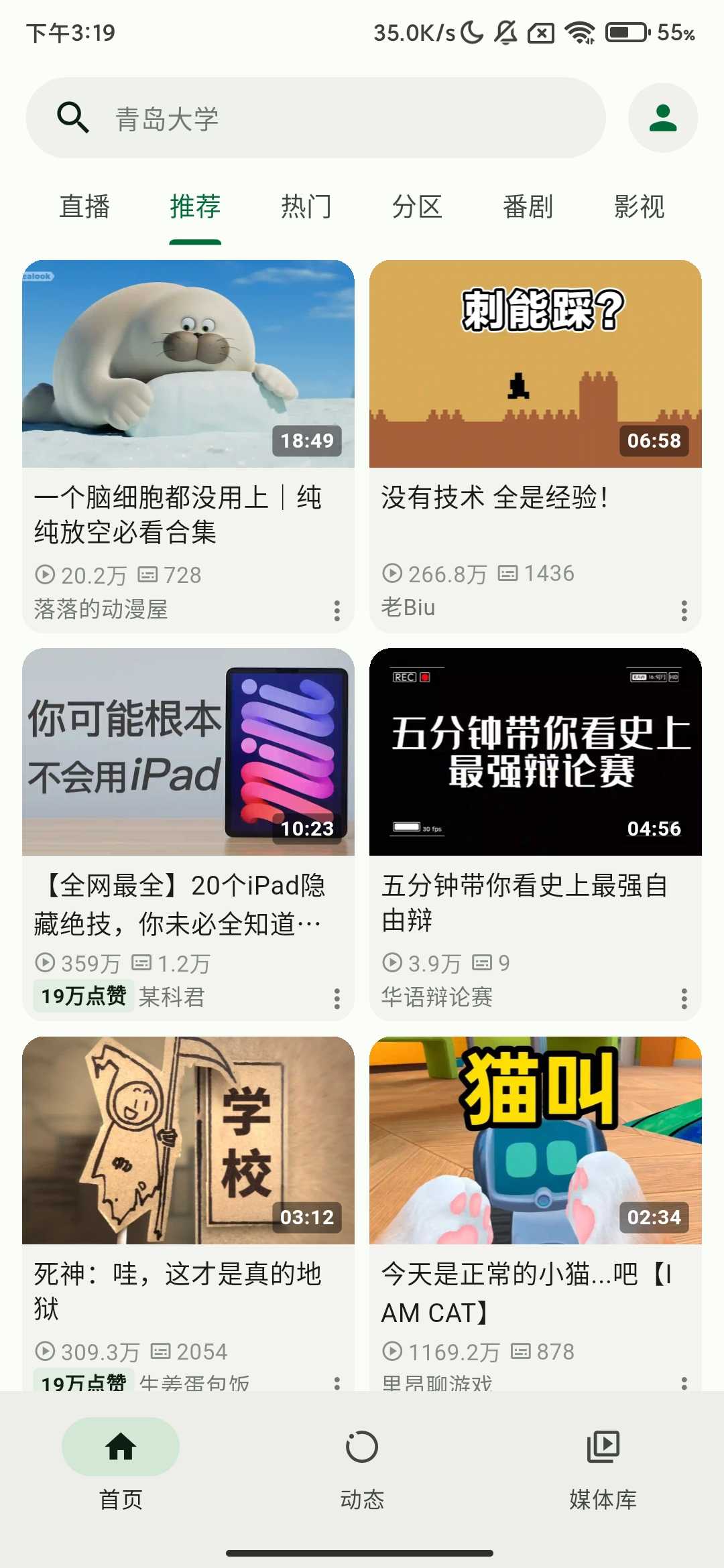Switch to the 热门 tab
This screenshot has height=1568, width=724.
click(x=306, y=207)
